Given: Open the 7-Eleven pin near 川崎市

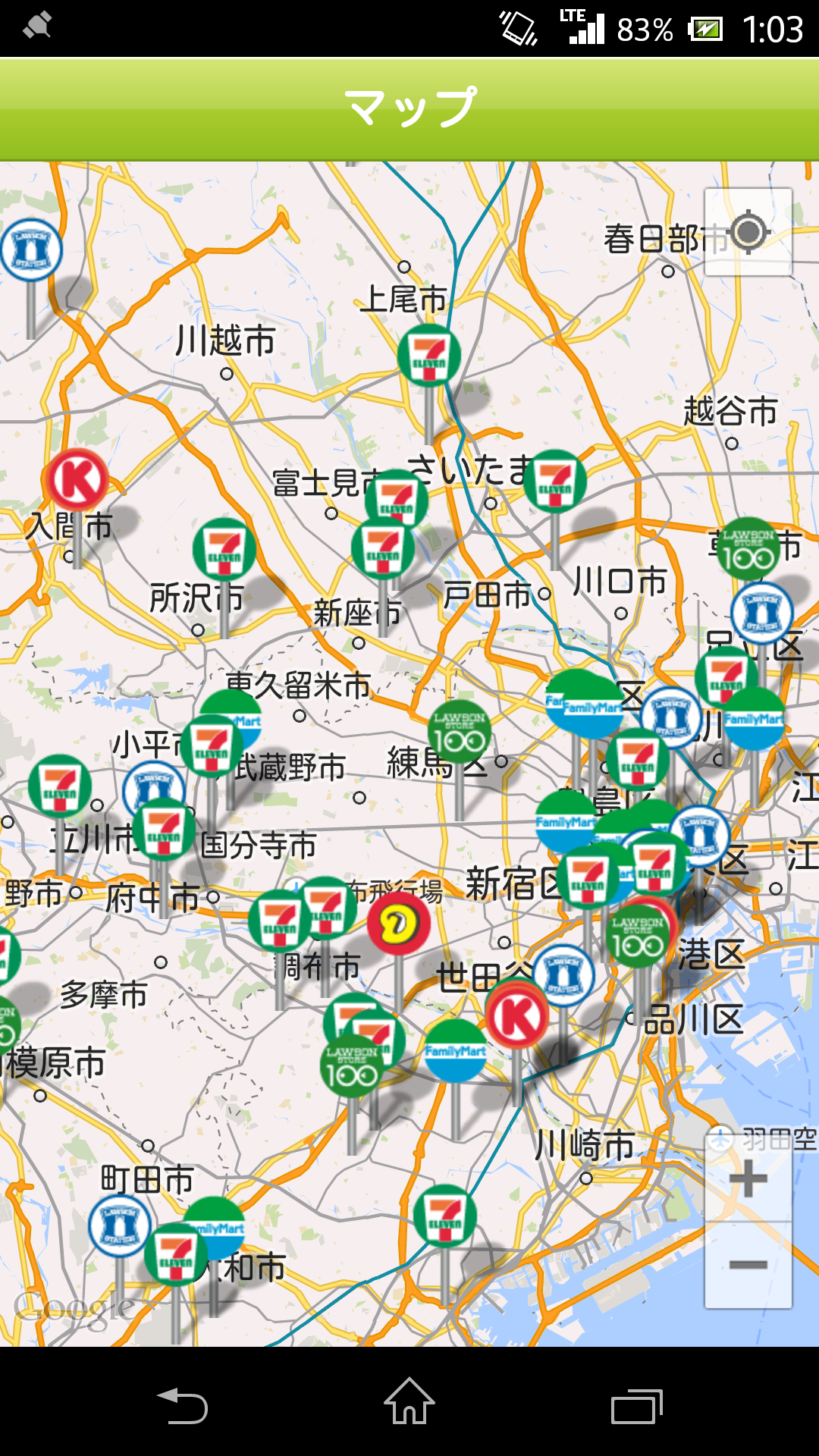Looking at the screenshot, I should point(445,1216).
